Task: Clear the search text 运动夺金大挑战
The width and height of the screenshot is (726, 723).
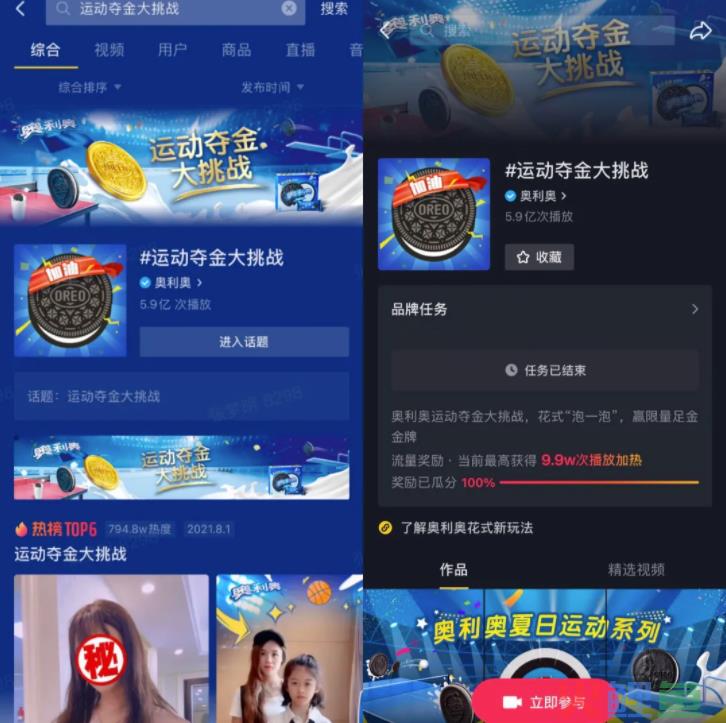Action: (x=289, y=9)
